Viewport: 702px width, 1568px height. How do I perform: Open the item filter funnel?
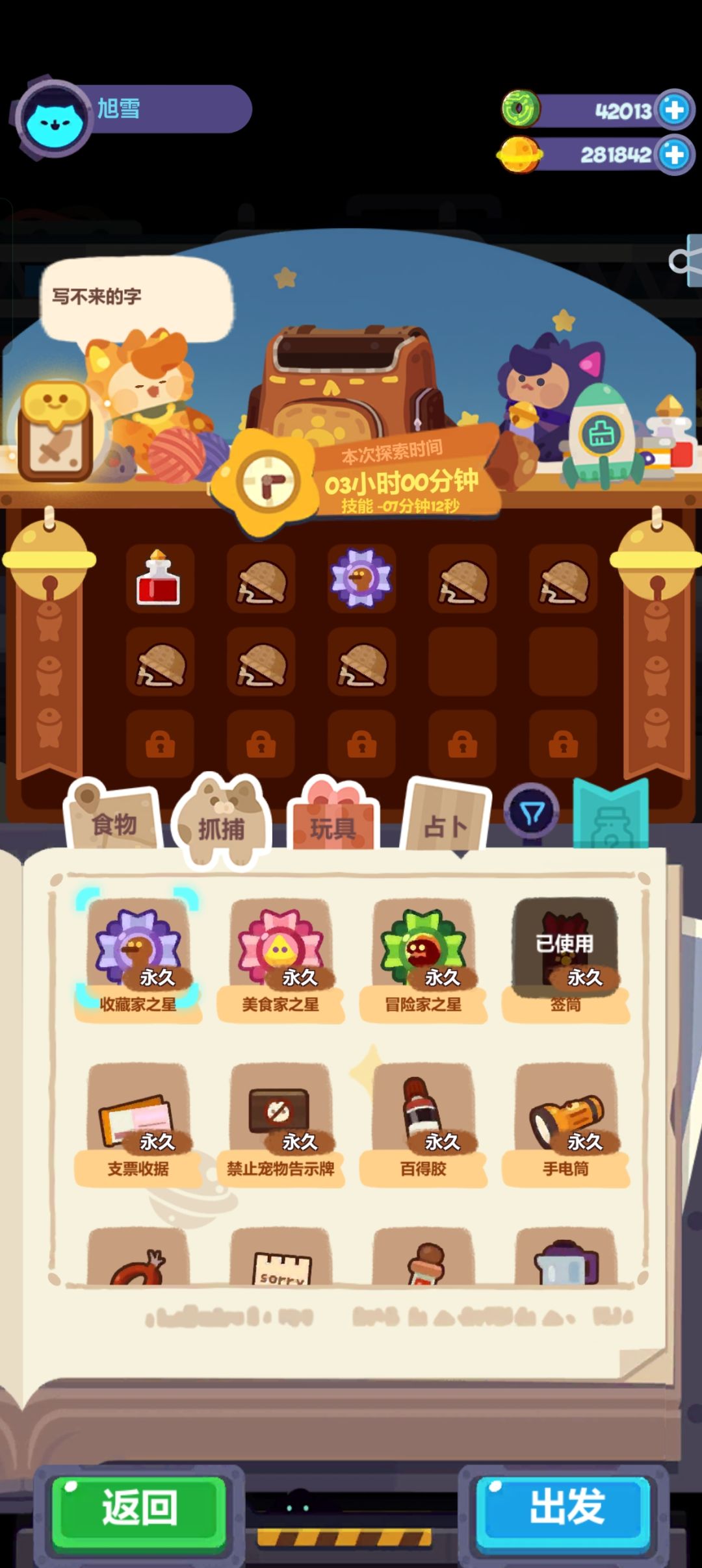532,812
